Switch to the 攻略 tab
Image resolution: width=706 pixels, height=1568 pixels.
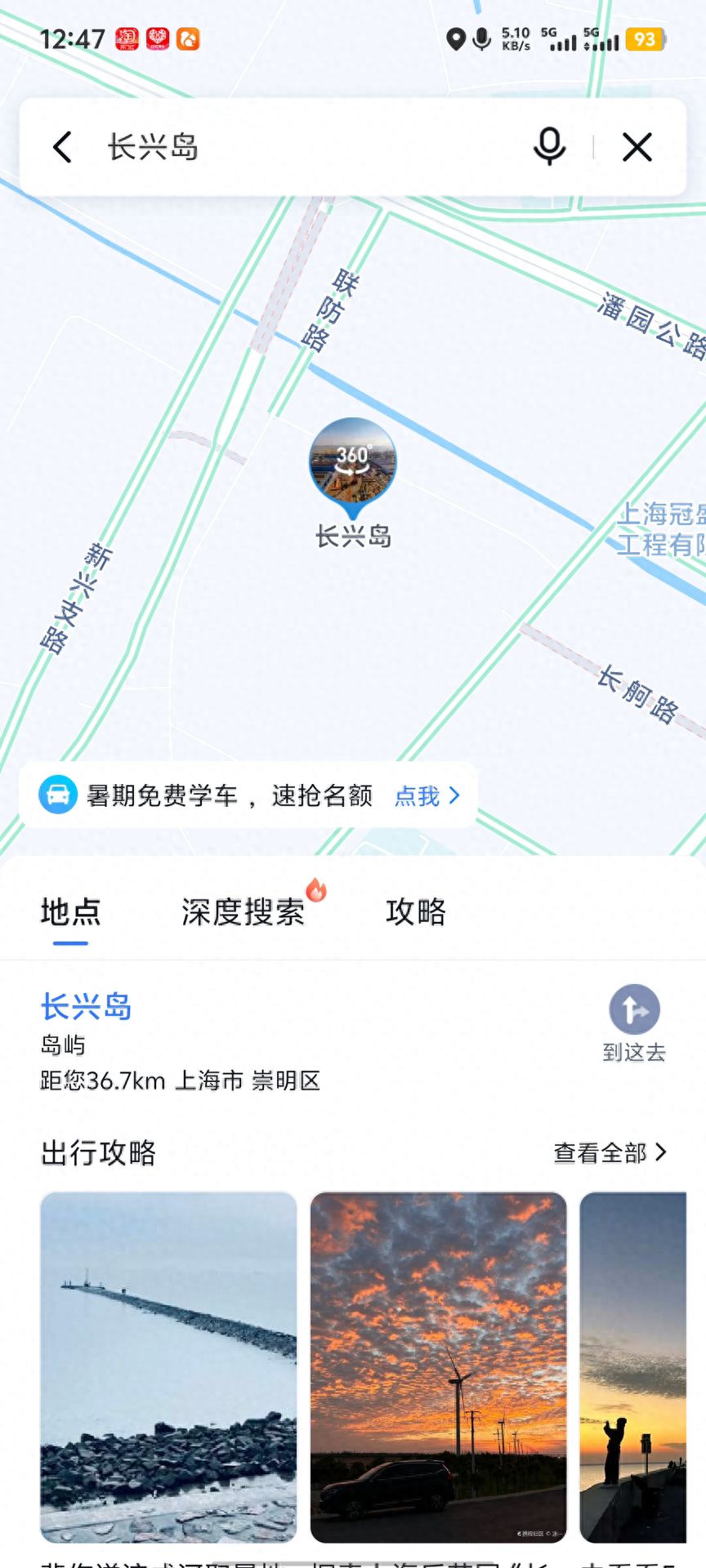pos(414,914)
